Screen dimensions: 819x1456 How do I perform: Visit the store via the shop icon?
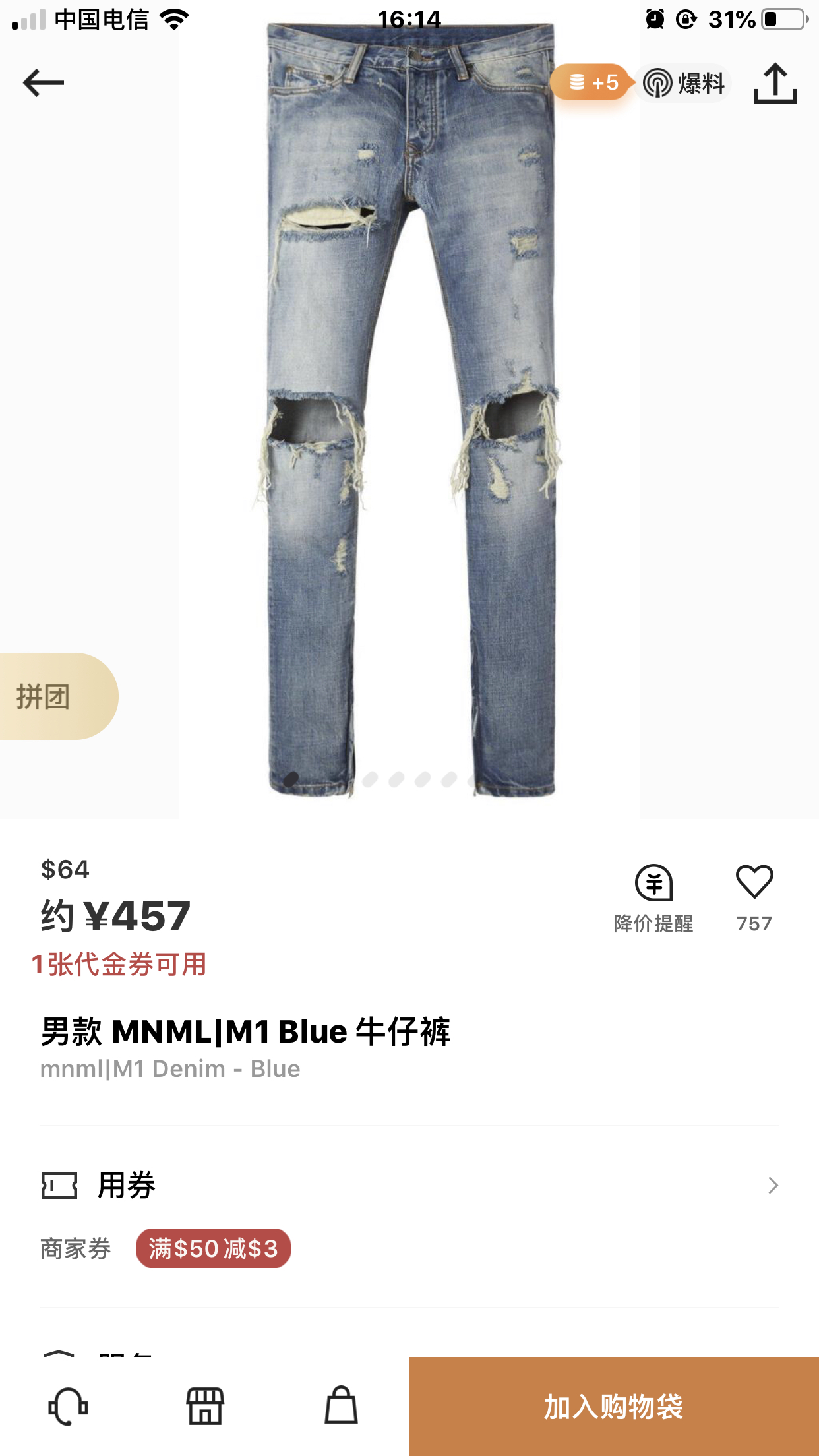205,1407
